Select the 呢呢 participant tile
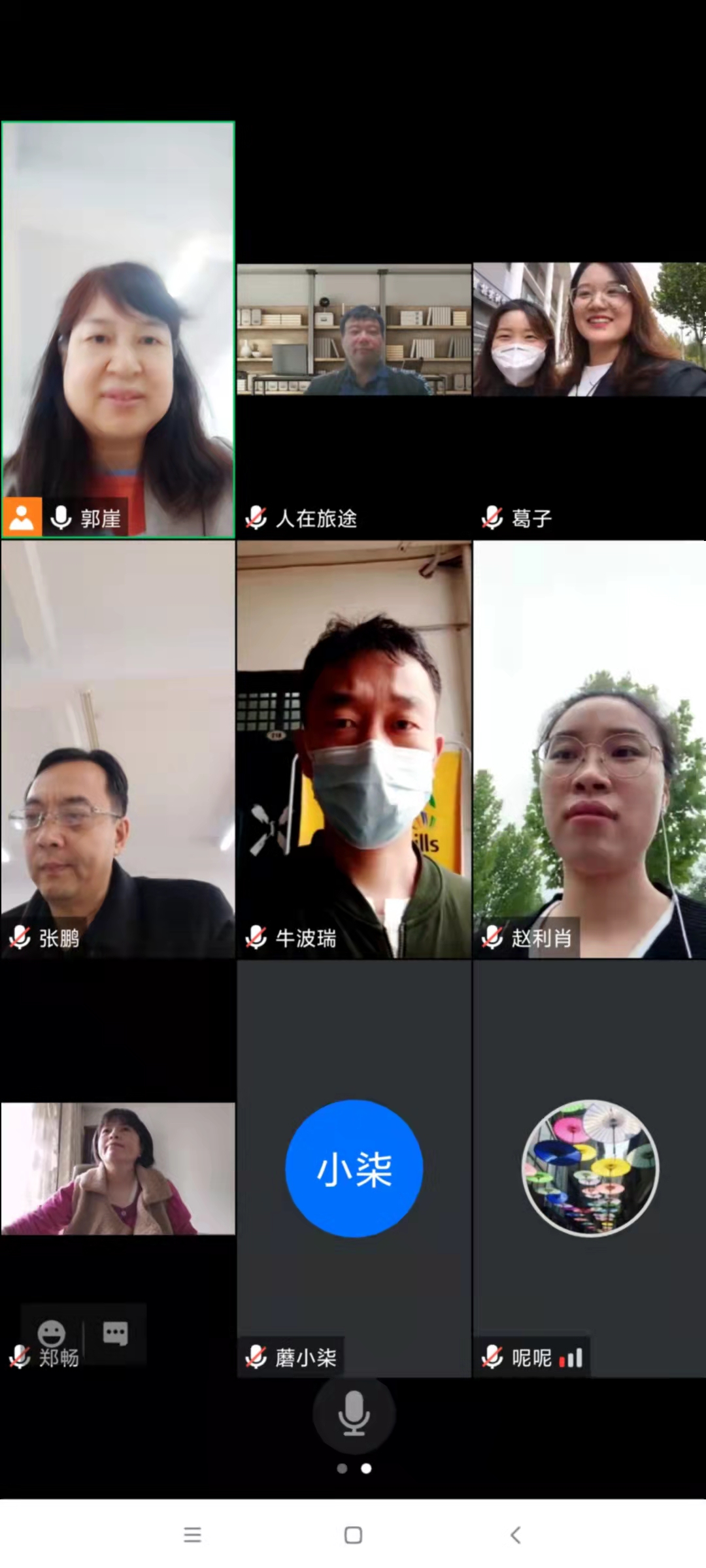Image resolution: width=706 pixels, height=1568 pixels. [x=590, y=1169]
